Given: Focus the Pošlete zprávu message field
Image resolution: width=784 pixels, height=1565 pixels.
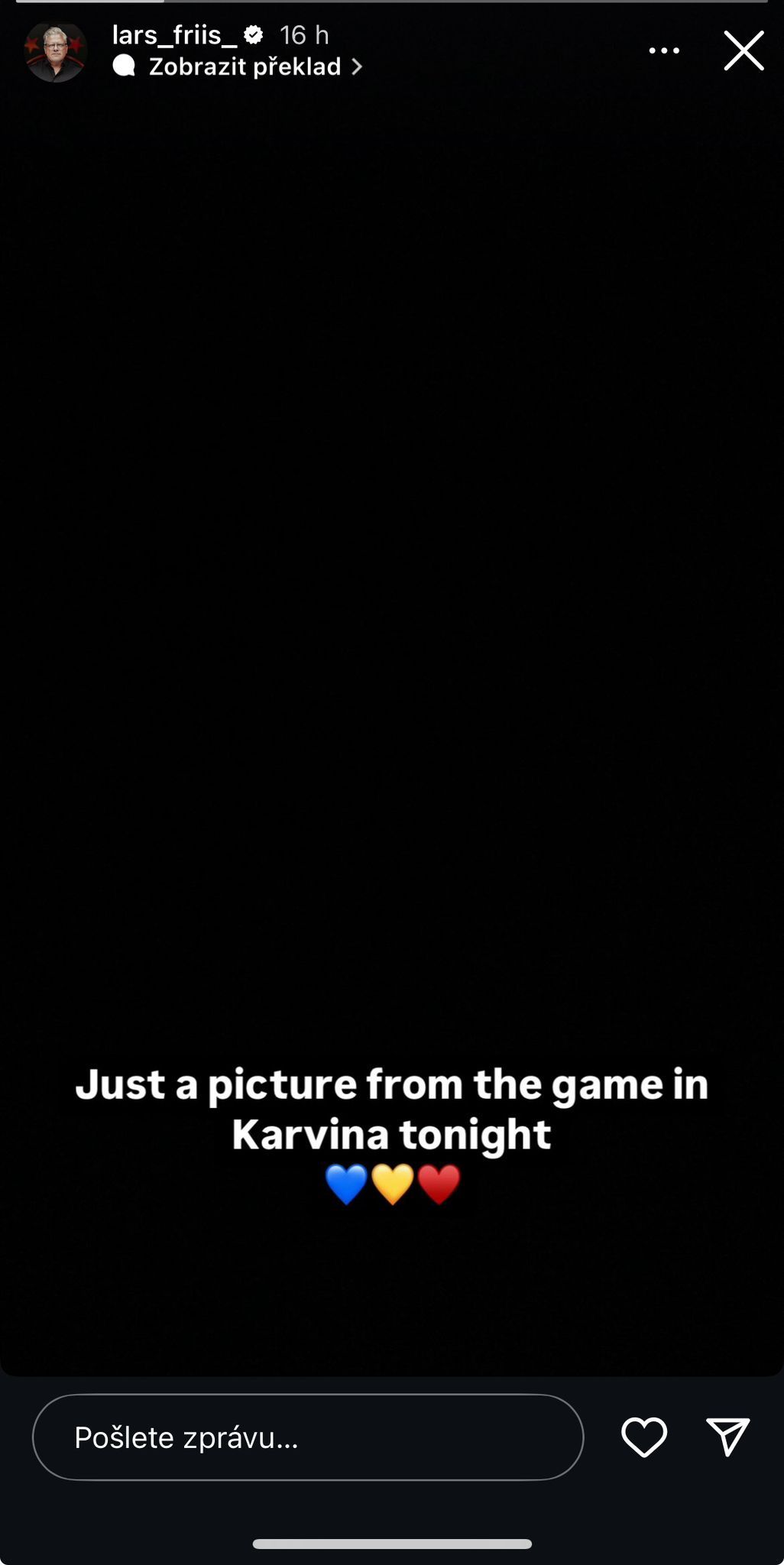Looking at the screenshot, I should pyautogui.click(x=307, y=1437).
